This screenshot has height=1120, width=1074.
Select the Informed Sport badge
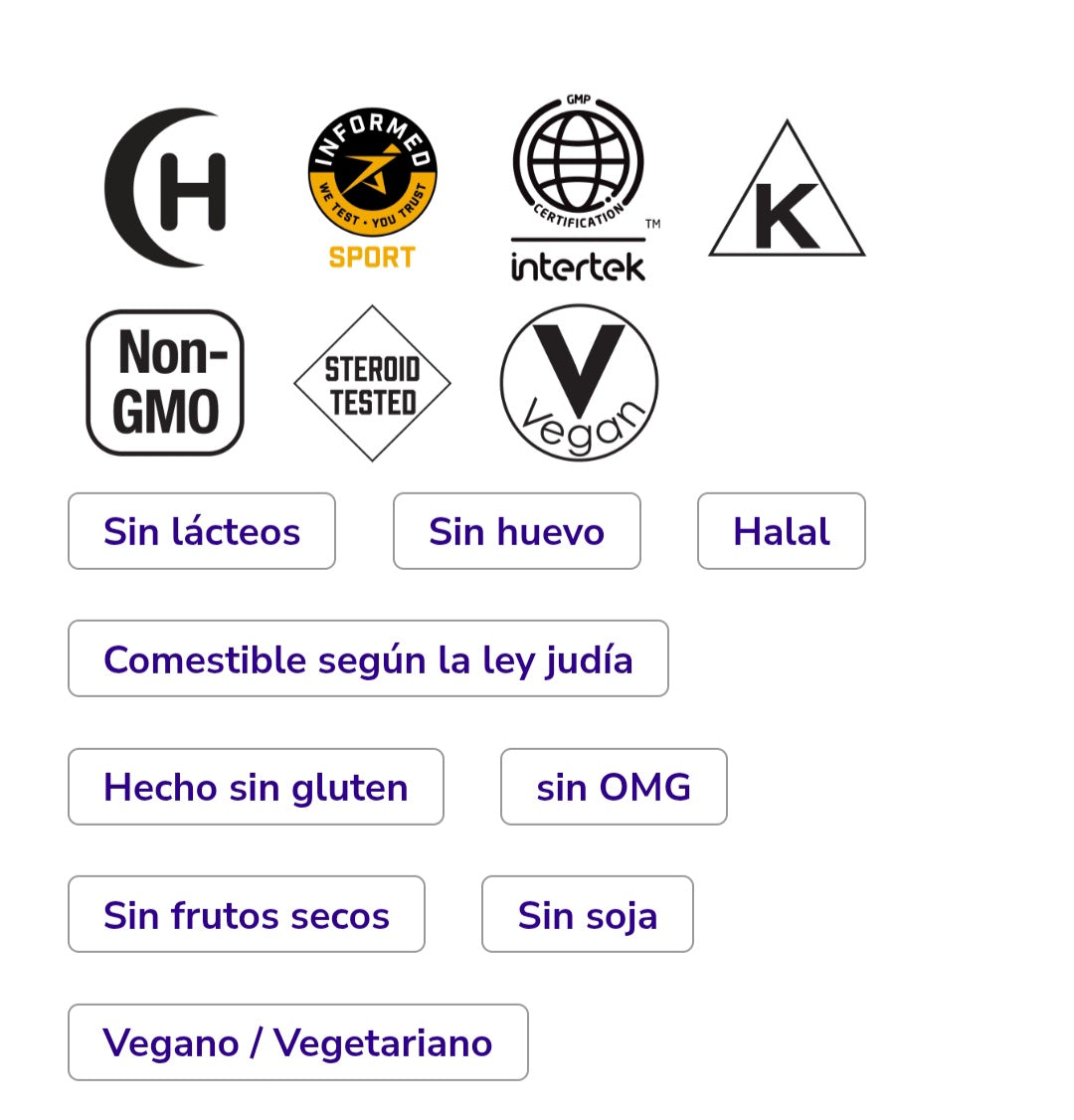pyautogui.click(x=371, y=174)
